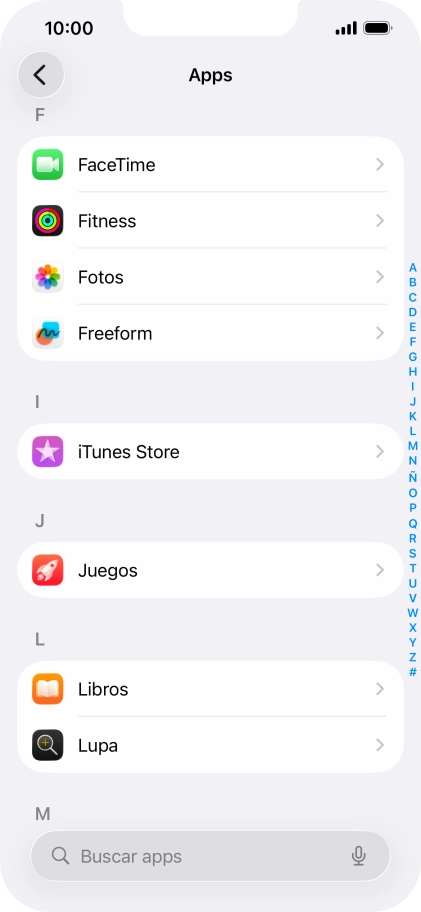
Task: Open iTunes Store settings
Action: [210, 451]
